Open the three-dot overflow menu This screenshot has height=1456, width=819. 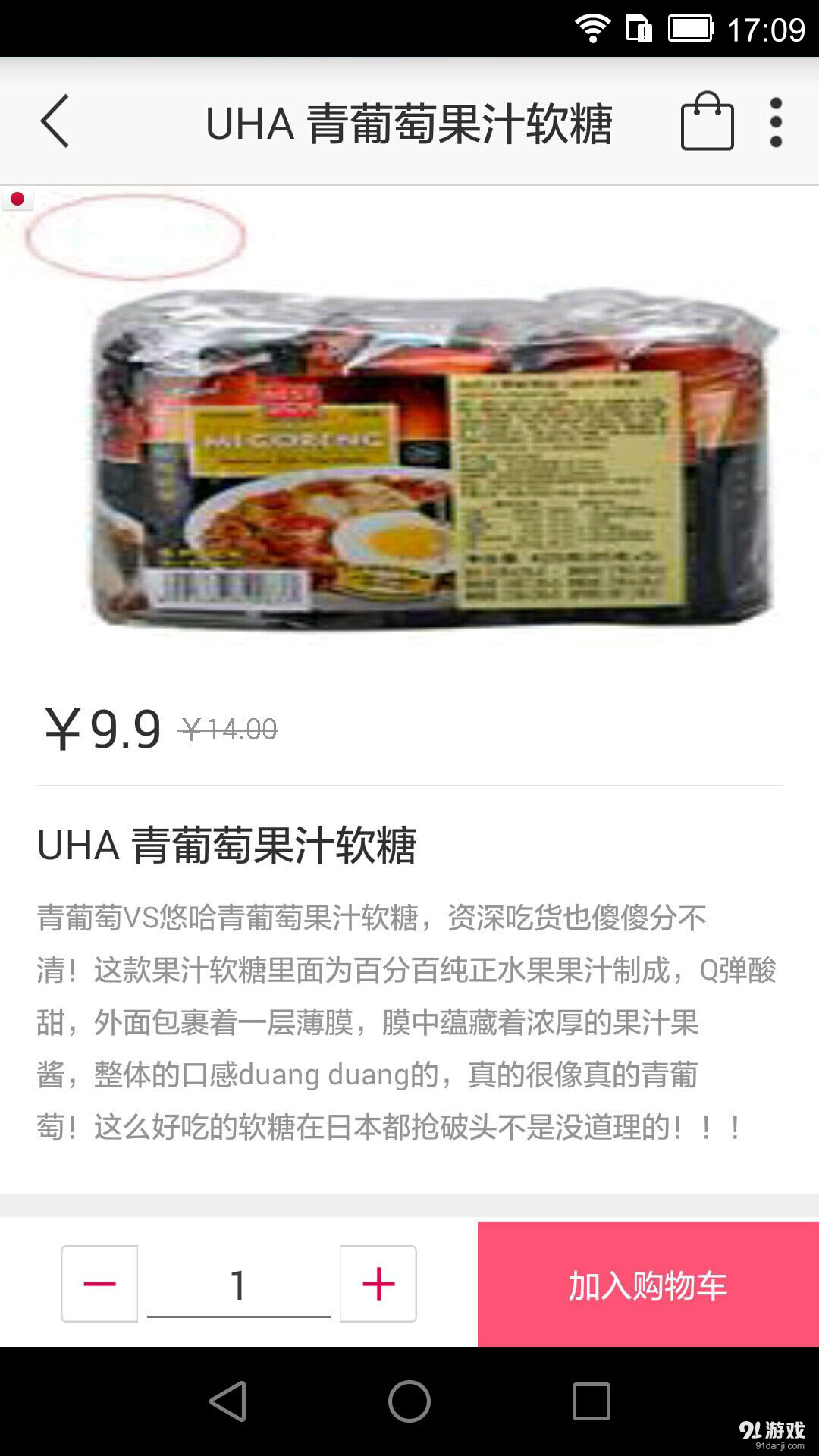775,121
